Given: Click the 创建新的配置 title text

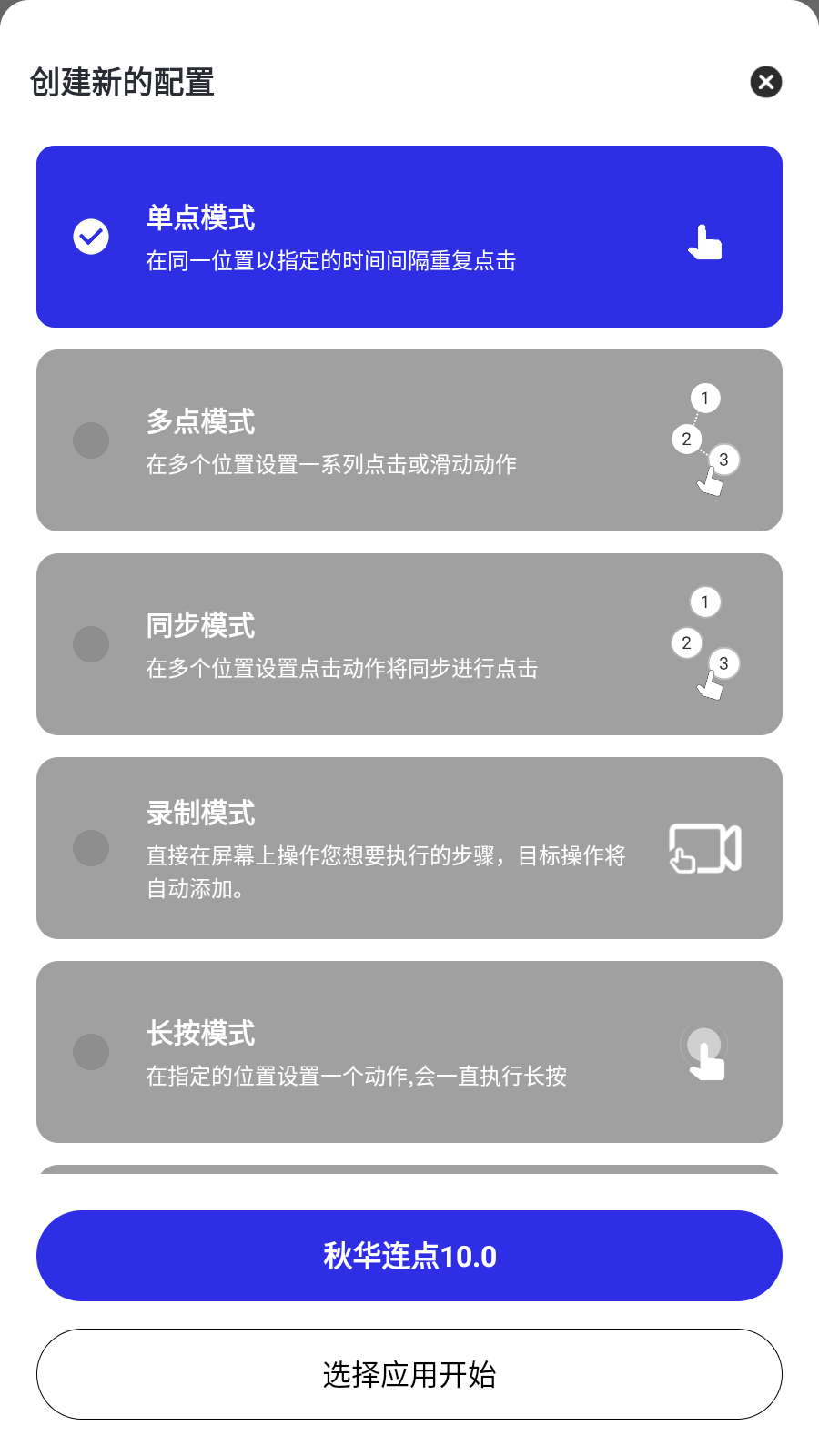Looking at the screenshot, I should (x=121, y=83).
